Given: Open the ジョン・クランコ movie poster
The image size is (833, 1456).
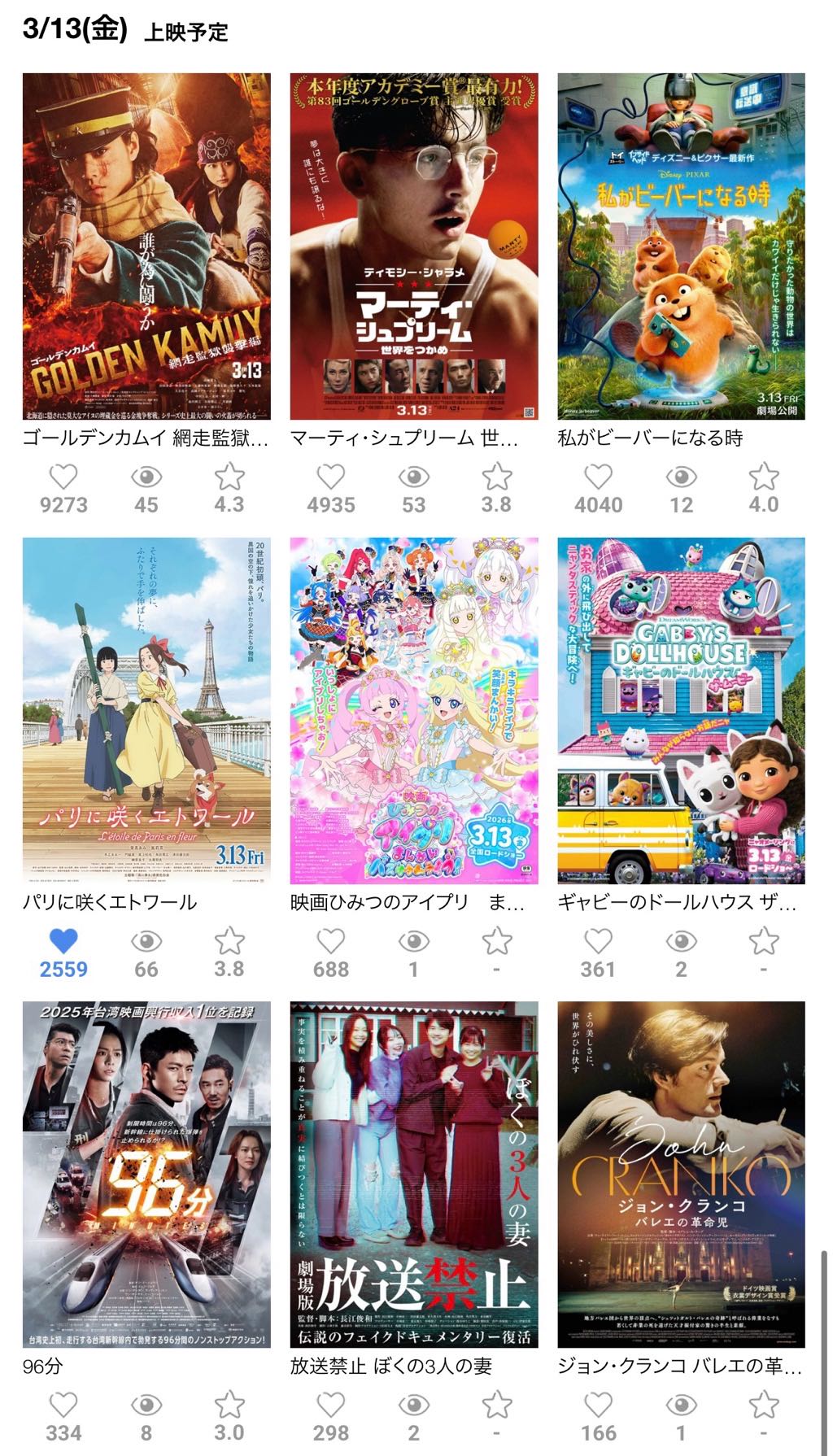Looking at the screenshot, I should pyautogui.click(x=681, y=1174).
